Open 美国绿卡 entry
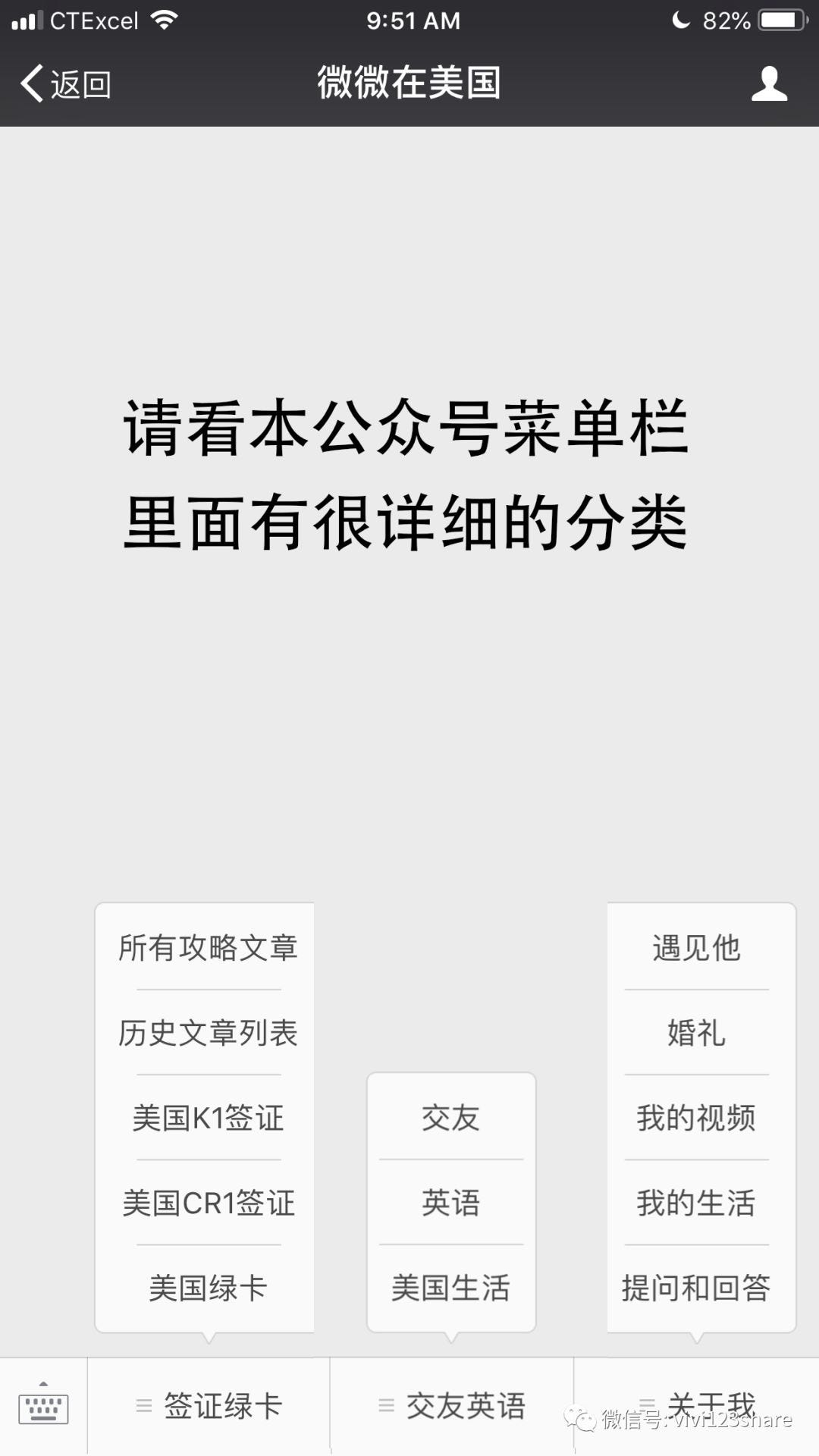The width and height of the screenshot is (819, 1456). (208, 1288)
